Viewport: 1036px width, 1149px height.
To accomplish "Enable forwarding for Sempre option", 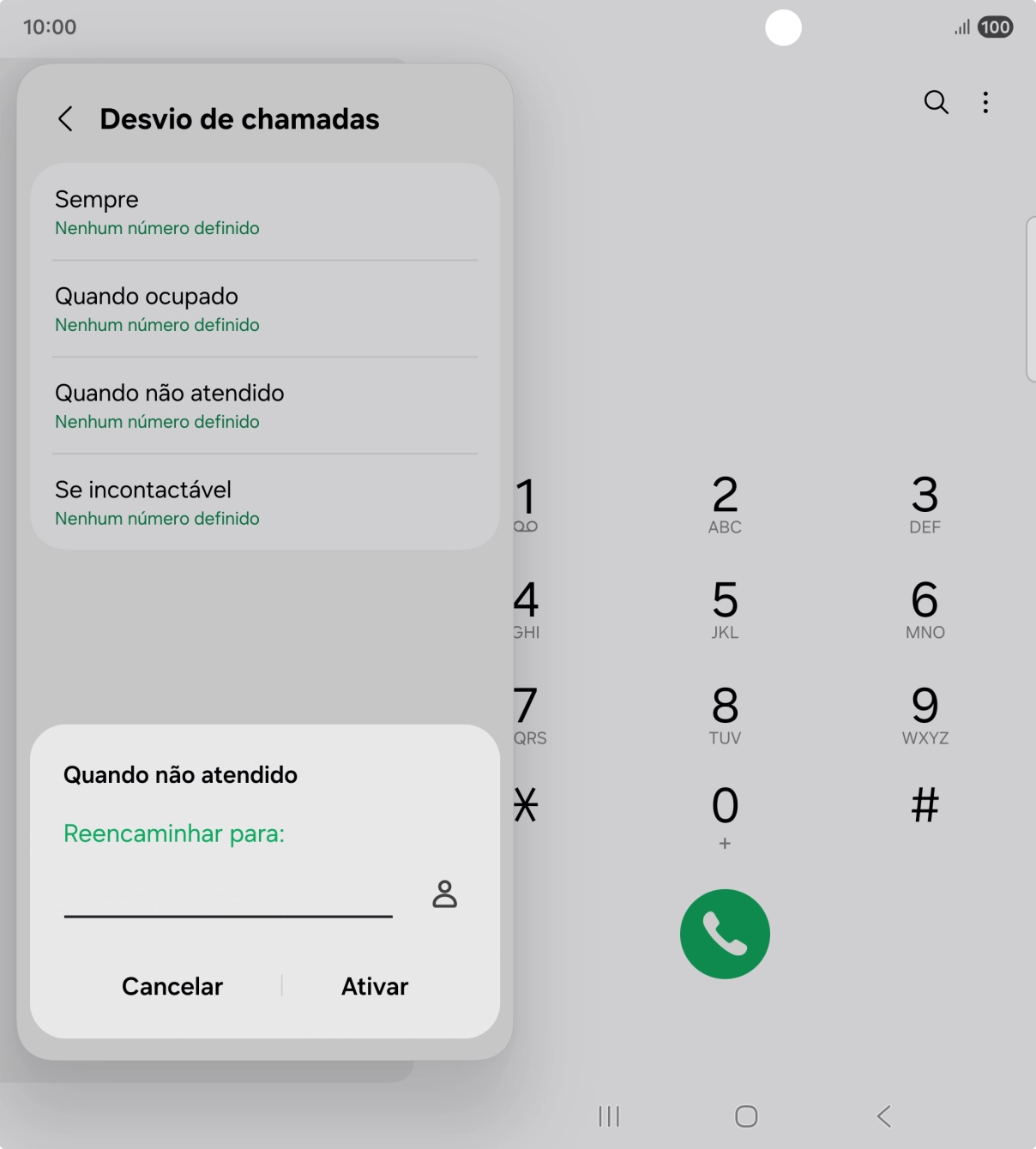I will tap(263, 211).
